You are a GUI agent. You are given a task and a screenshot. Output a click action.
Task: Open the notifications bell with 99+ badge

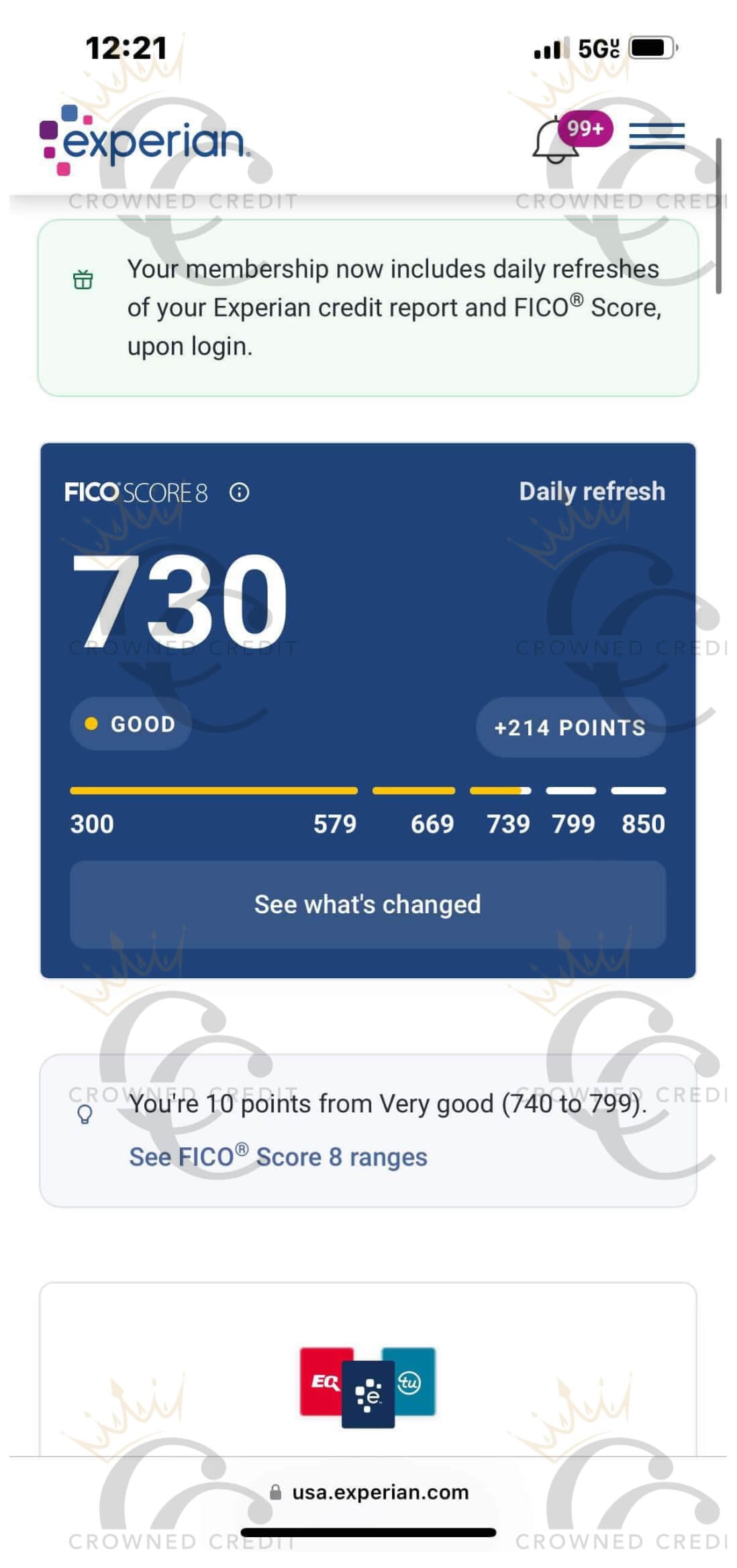point(571,137)
